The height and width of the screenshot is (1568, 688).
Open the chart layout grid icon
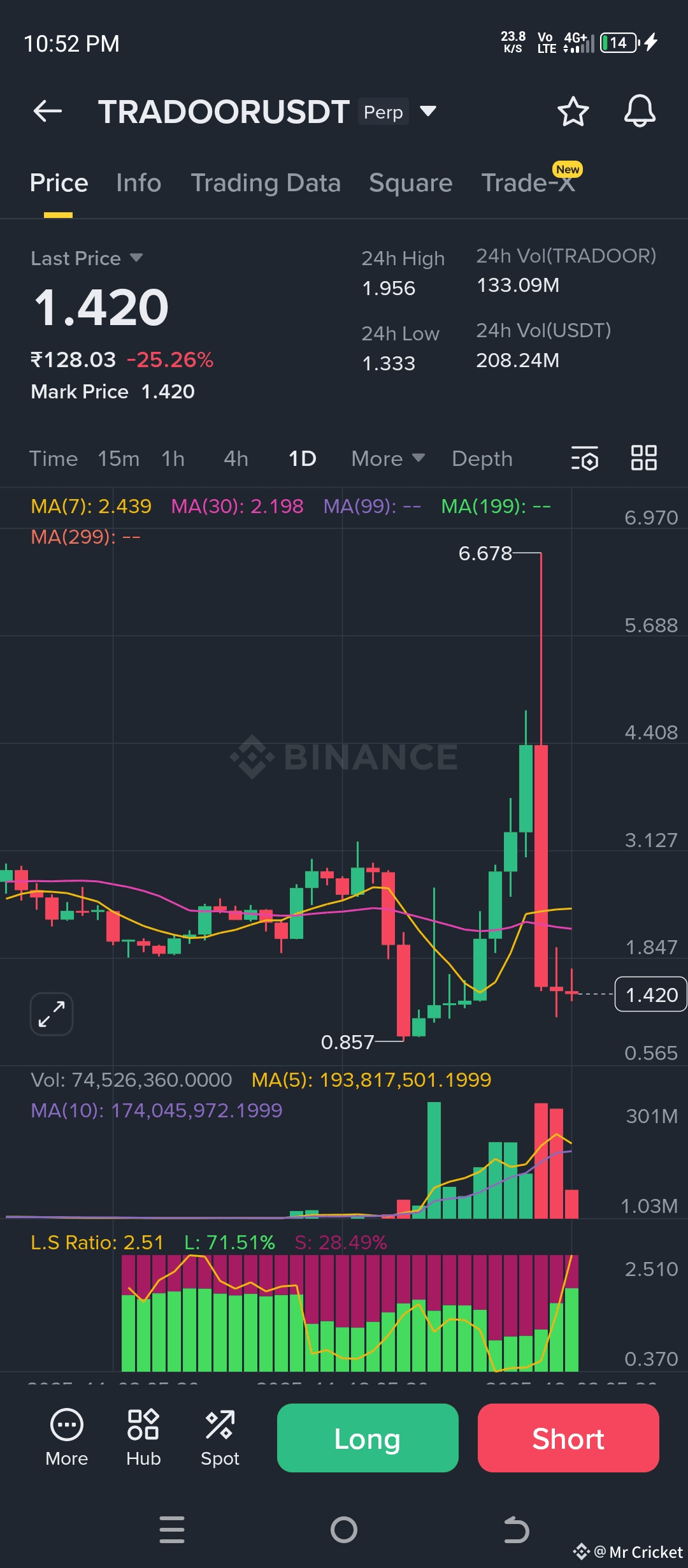(643, 458)
